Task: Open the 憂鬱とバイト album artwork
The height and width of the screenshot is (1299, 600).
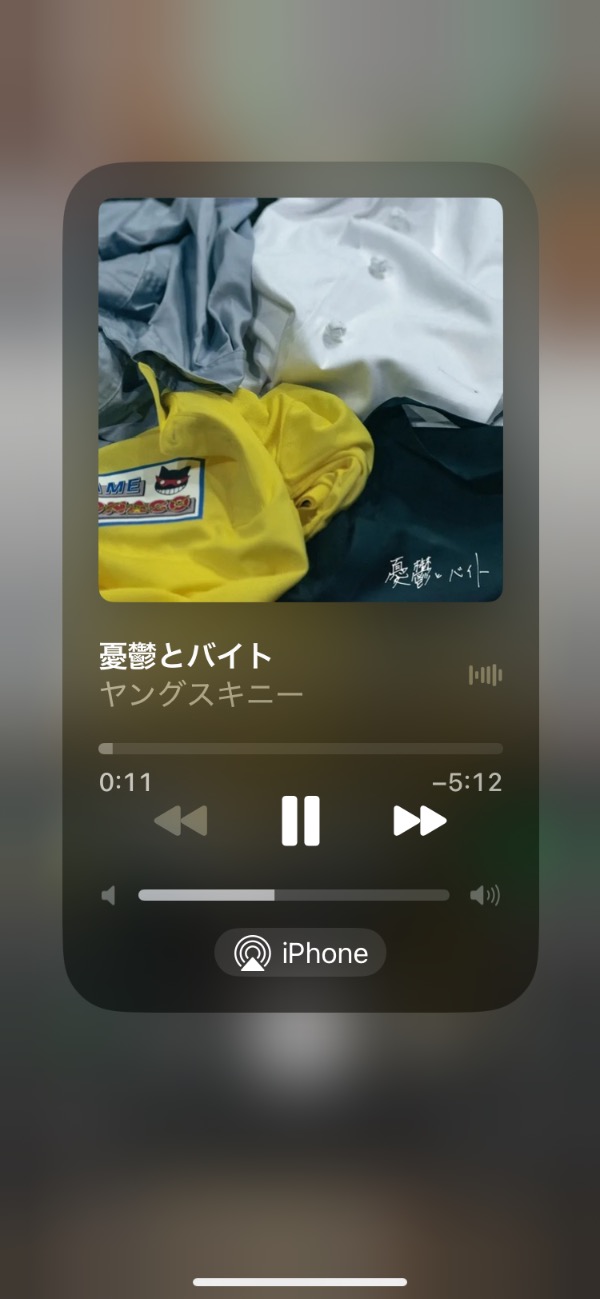Action: [300, 400]
